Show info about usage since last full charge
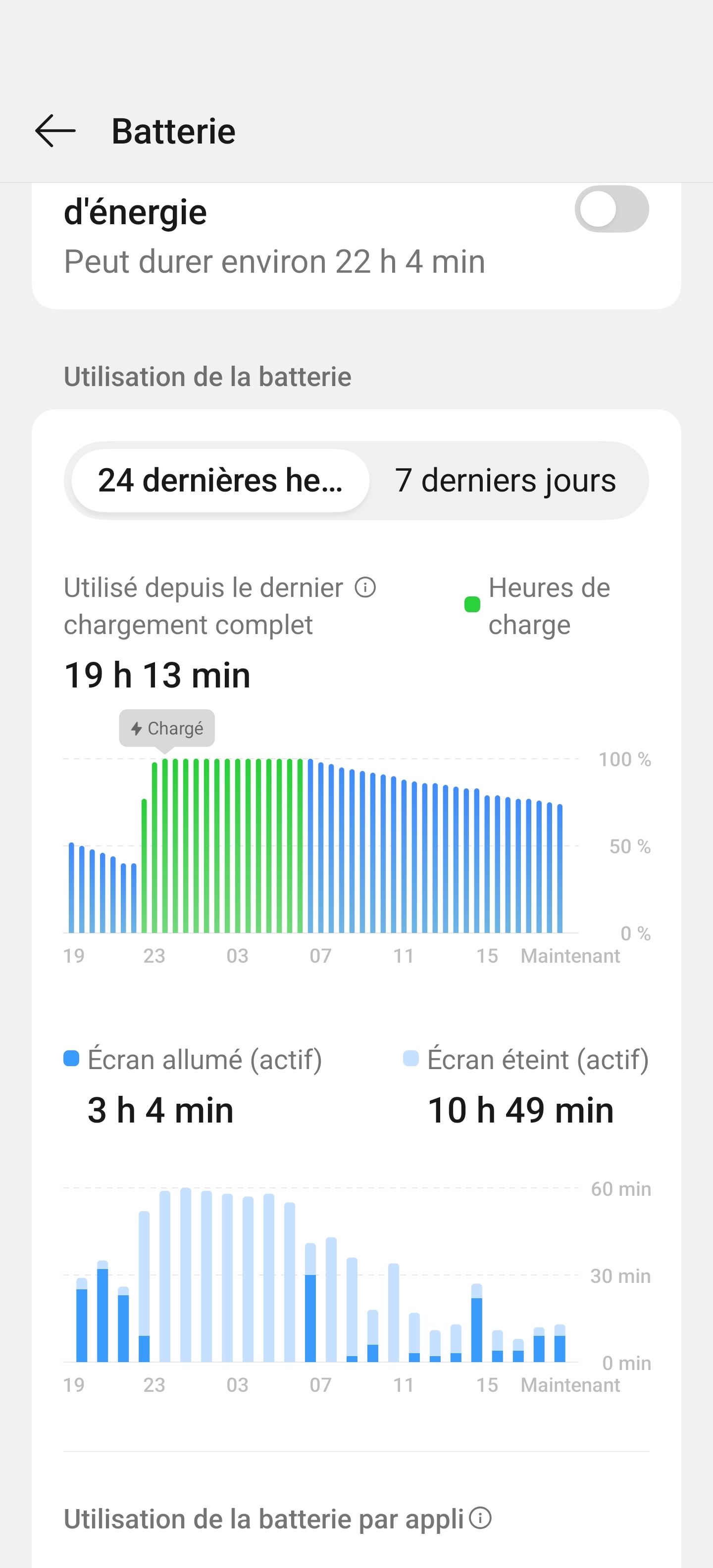Screen dimensions: 713x1568 click(x=365, y=588)
